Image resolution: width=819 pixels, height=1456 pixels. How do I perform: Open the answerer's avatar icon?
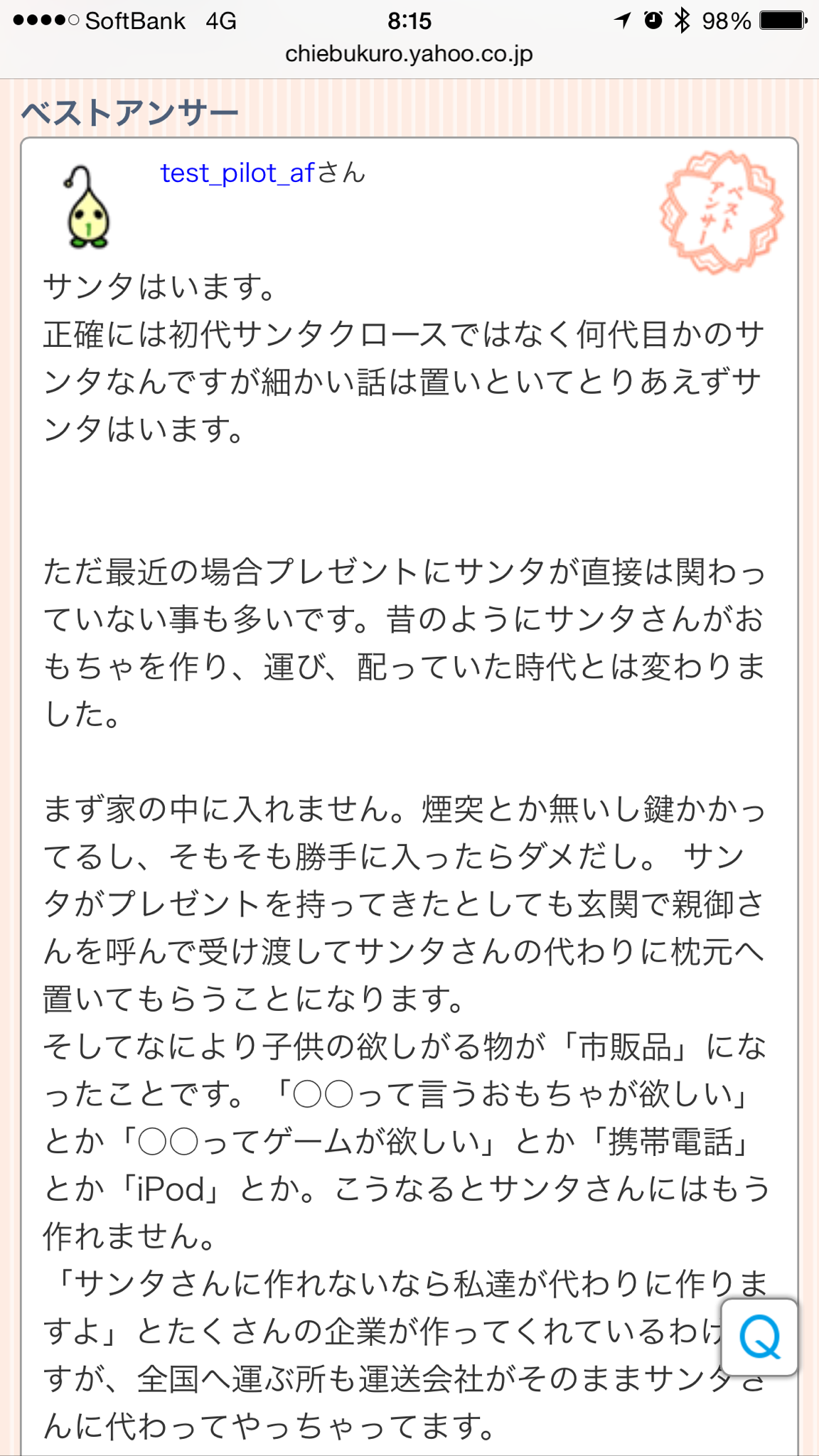[88, 208]
